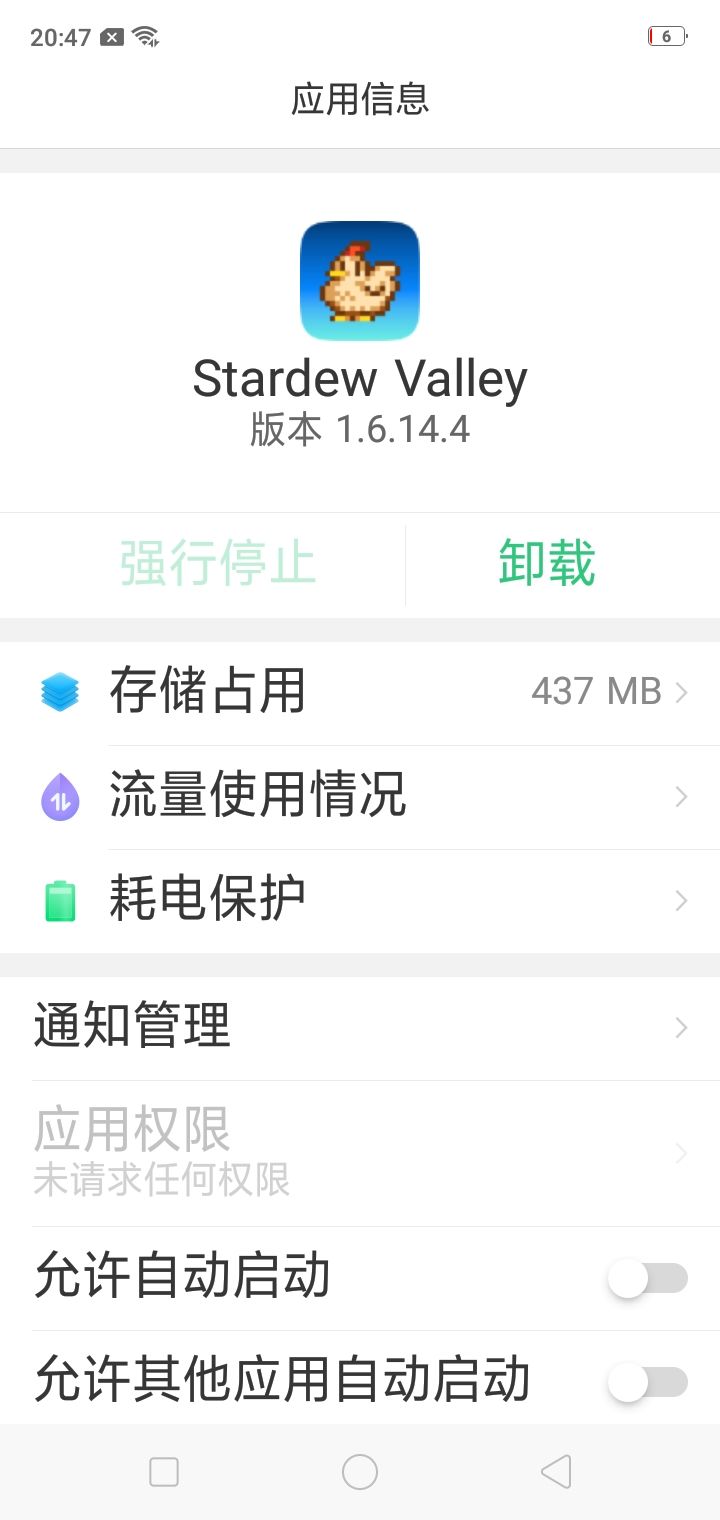The height and width of the screenshot is (1520, 720).
Task: Open 耗电保护 battery protection settings
Action: click(360, 900)
